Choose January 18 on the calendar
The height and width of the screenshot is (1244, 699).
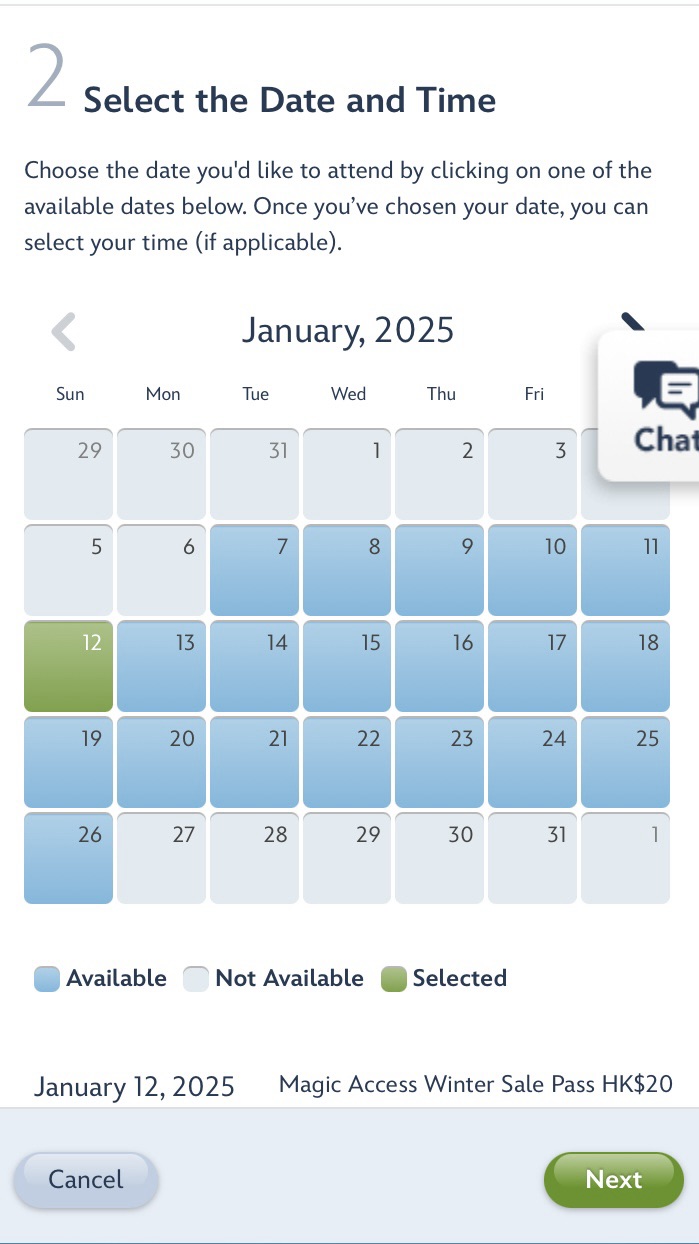tap(625, 666)
